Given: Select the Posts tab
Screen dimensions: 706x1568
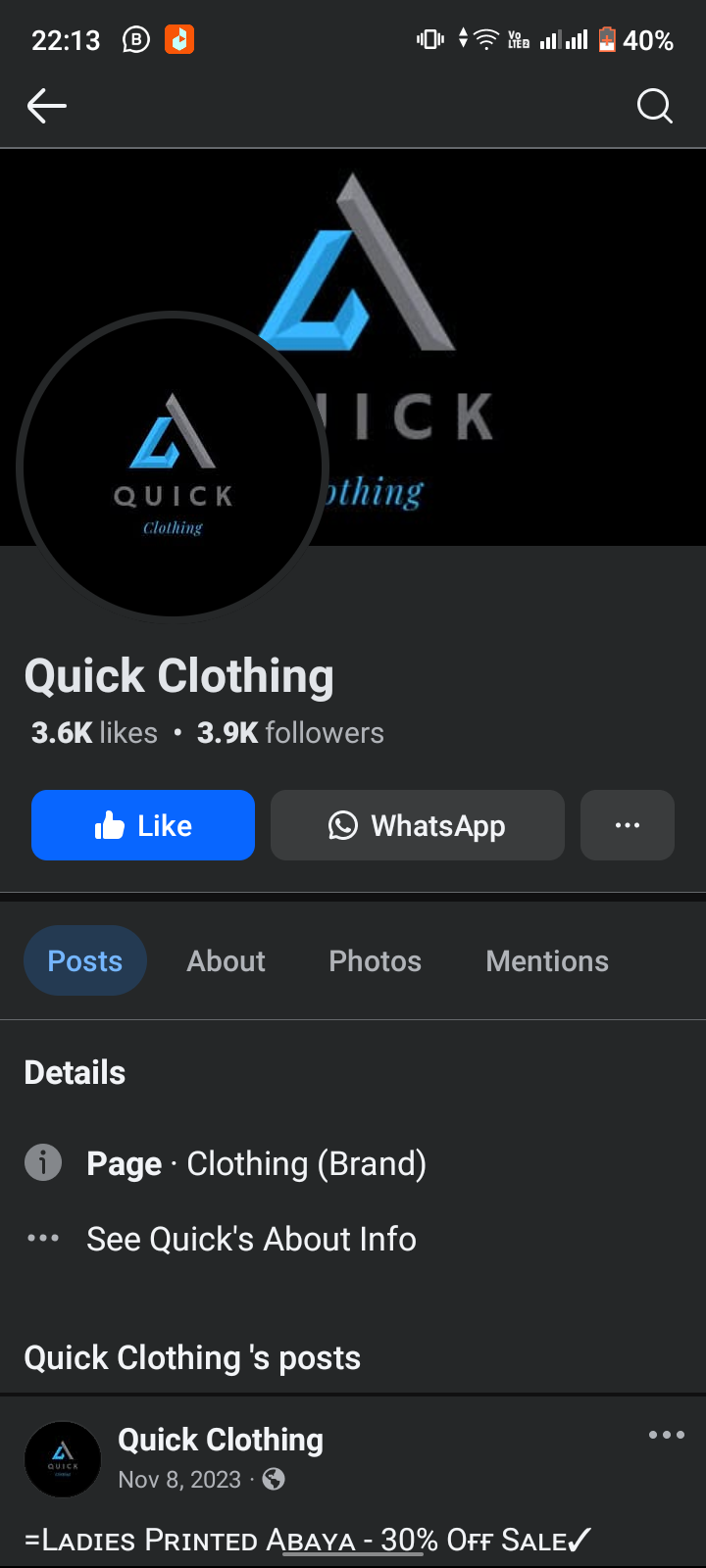Looking at the screenshot, I should click(85, 960).
